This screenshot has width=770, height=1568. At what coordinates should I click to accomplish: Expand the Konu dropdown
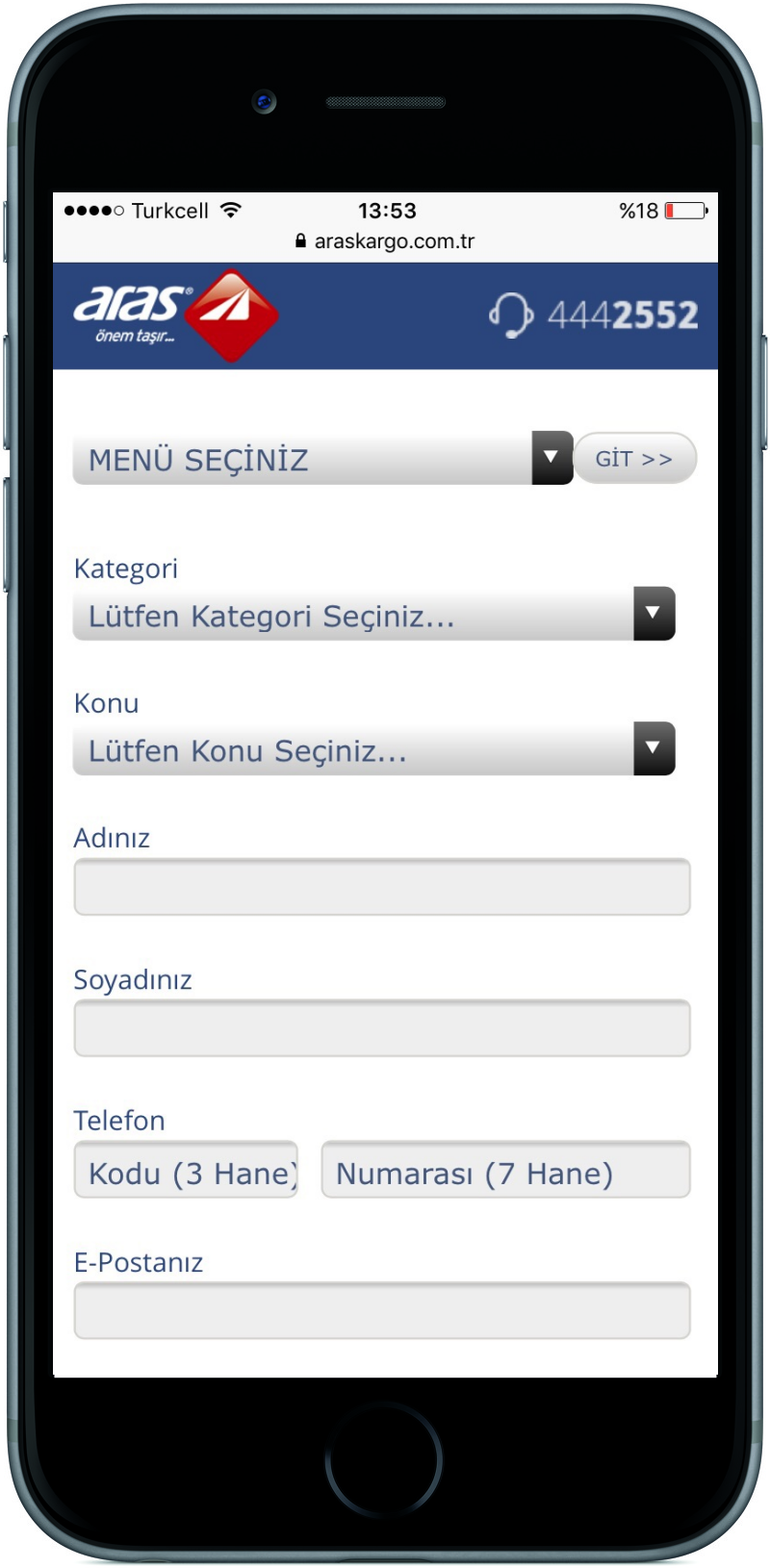tap(374, 748)
